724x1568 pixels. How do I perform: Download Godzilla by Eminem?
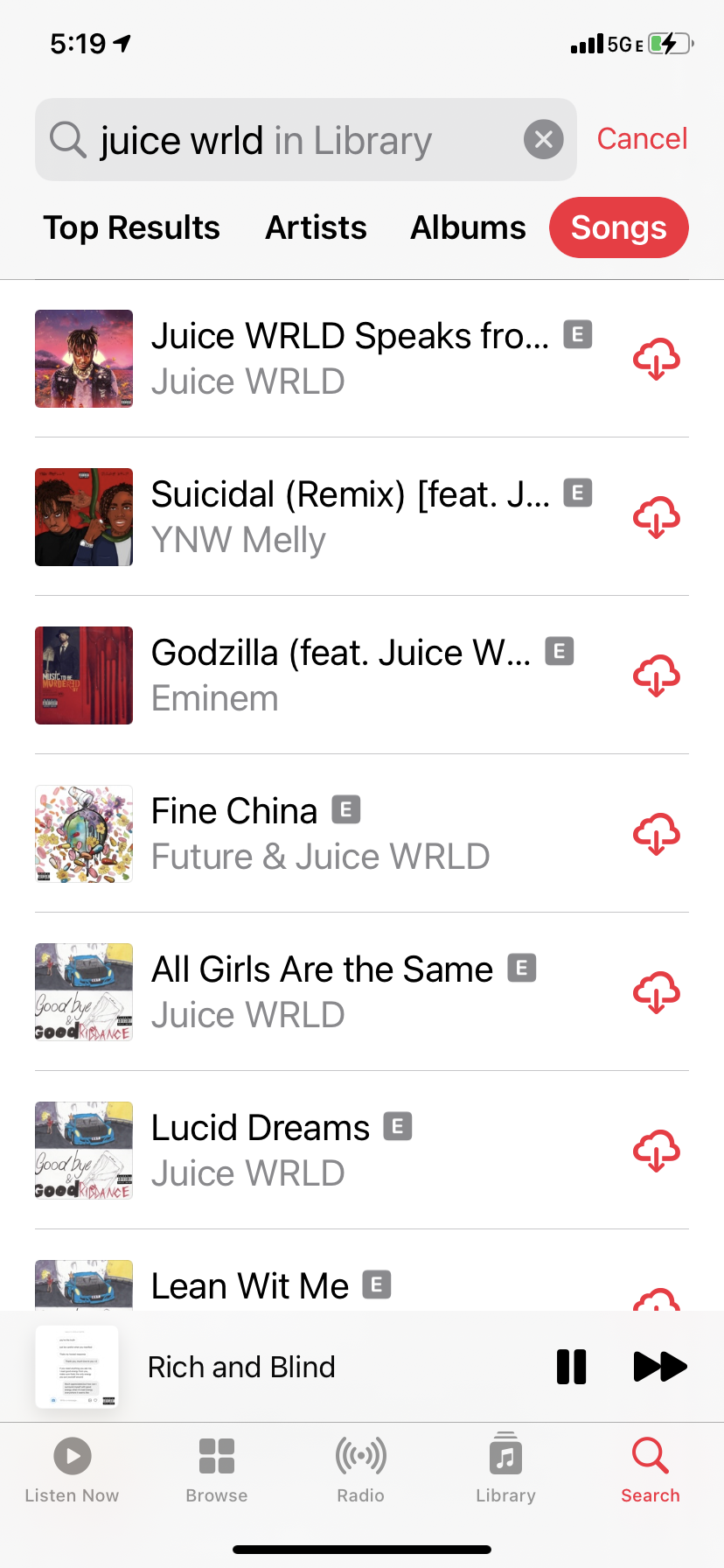point(656,675)
